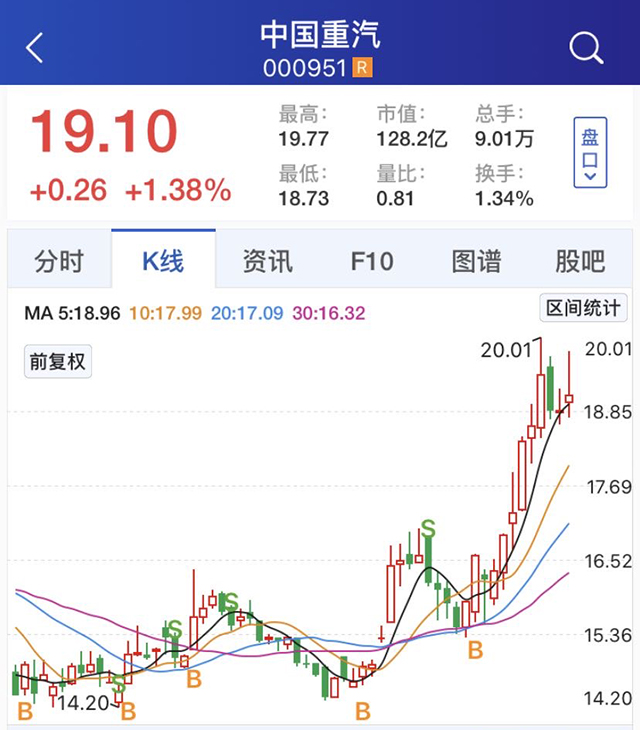Open stock search magnifier icon

pyautogui.click(x=587, y=47)
